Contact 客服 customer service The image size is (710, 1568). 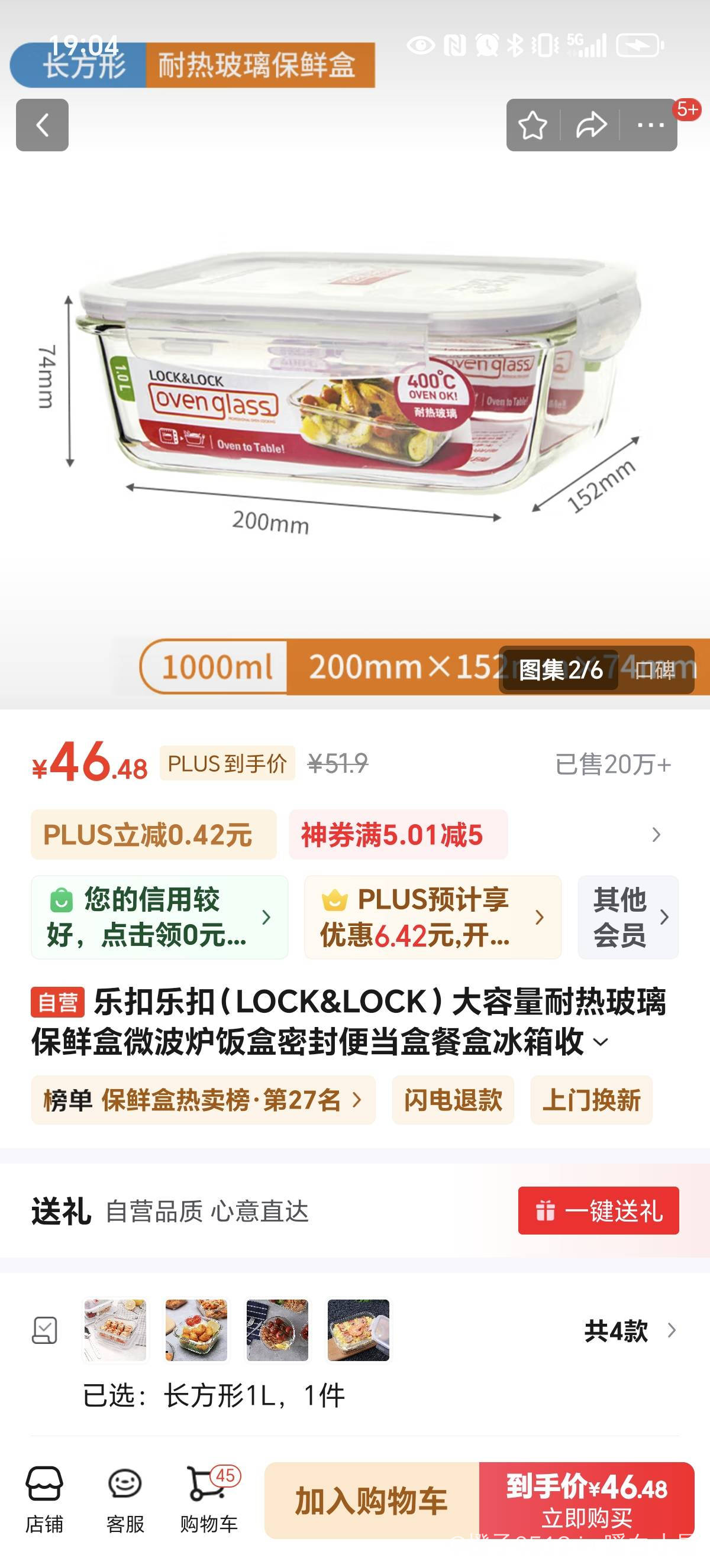point(125,1500)
